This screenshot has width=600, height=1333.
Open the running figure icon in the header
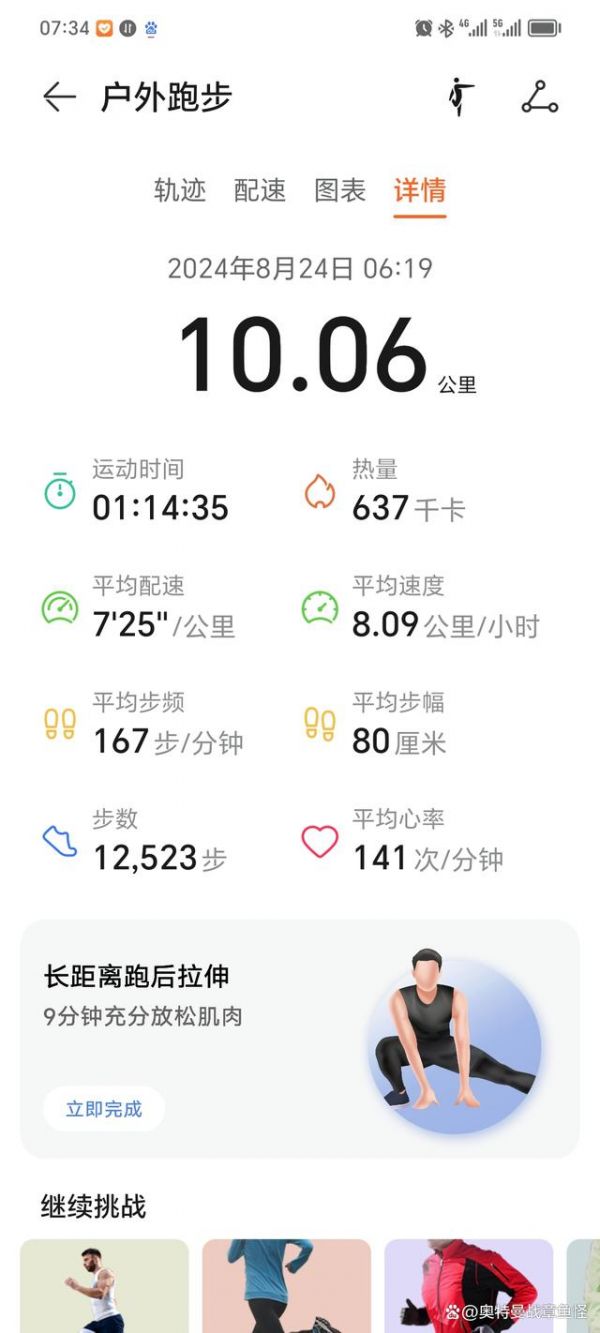point(461,97)
